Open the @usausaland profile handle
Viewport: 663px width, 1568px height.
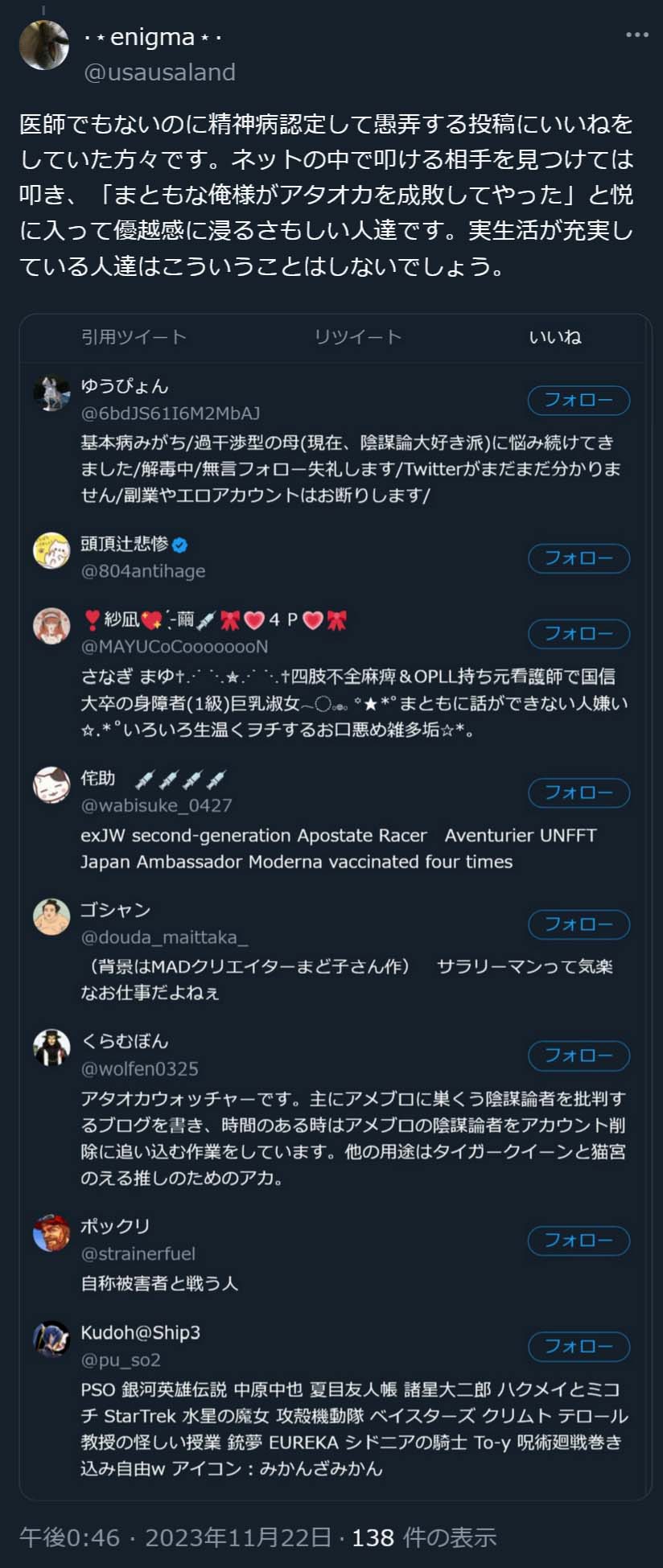point(159,72)
